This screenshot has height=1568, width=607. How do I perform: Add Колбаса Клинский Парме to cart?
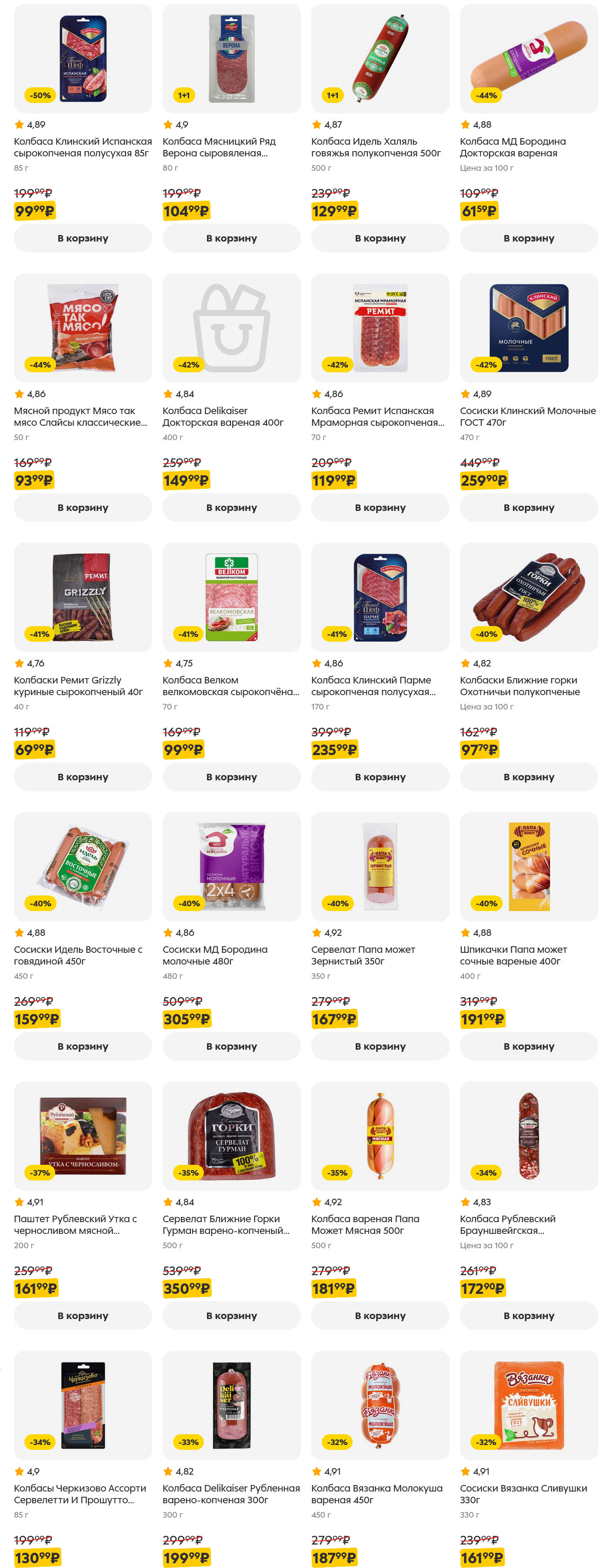point(380,777)
